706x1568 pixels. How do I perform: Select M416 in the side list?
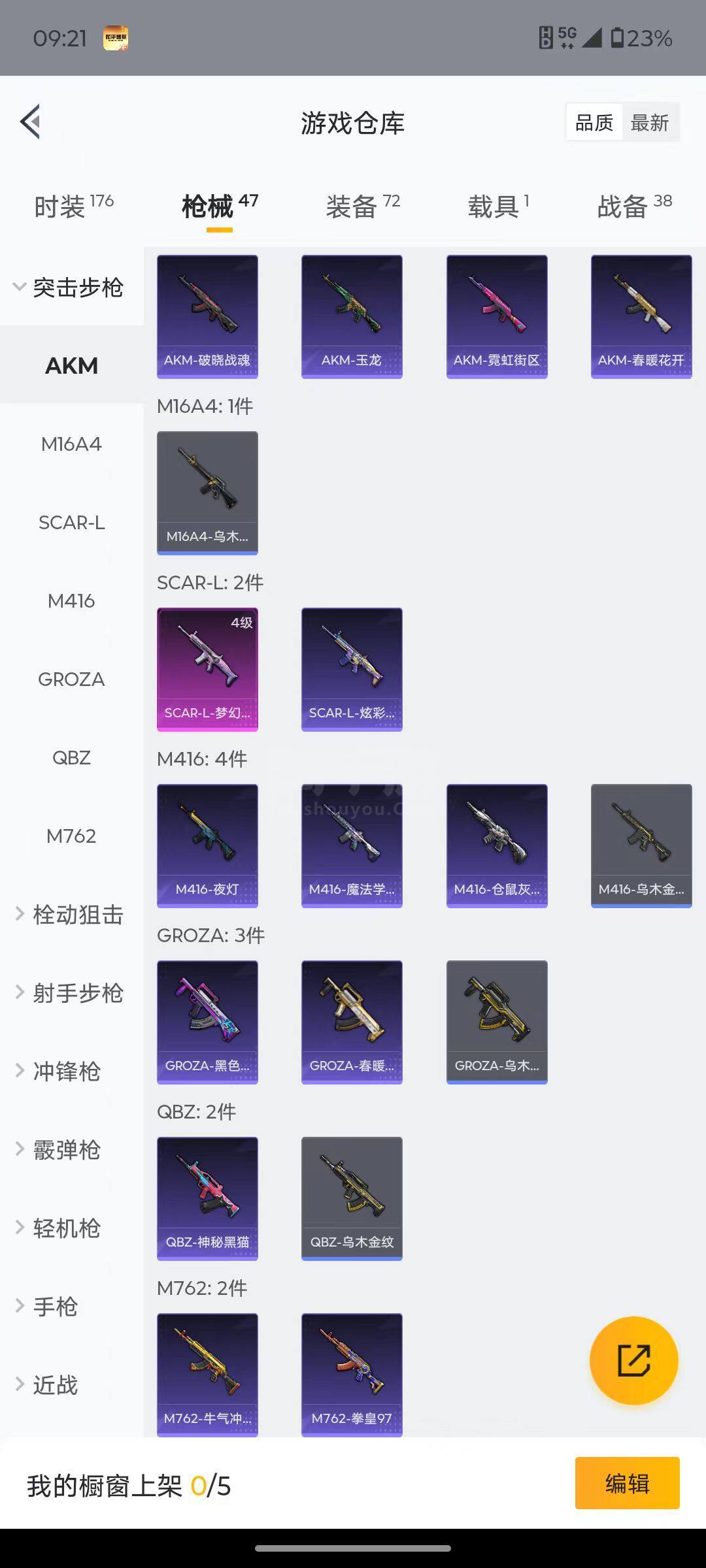pos(71,600)
